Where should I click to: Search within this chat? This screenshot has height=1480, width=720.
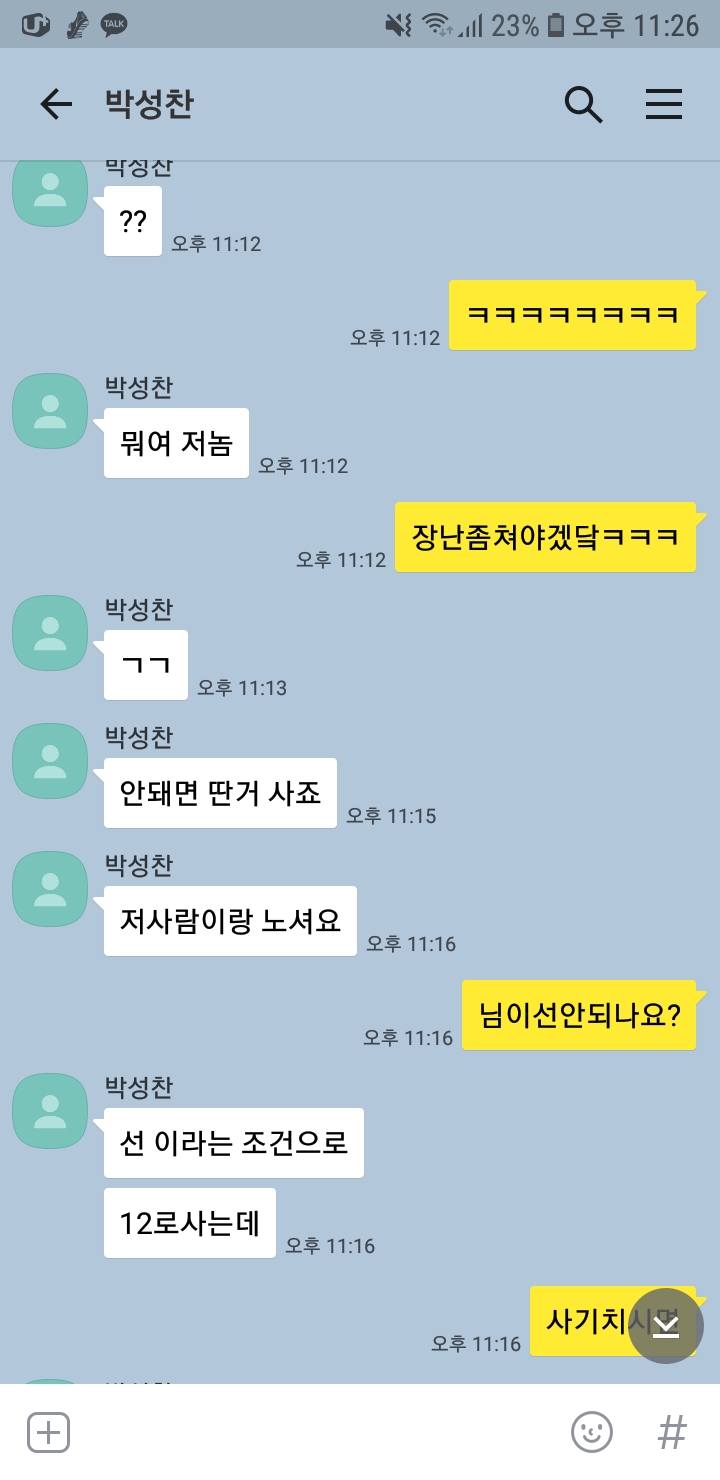(x=583, y=104)
